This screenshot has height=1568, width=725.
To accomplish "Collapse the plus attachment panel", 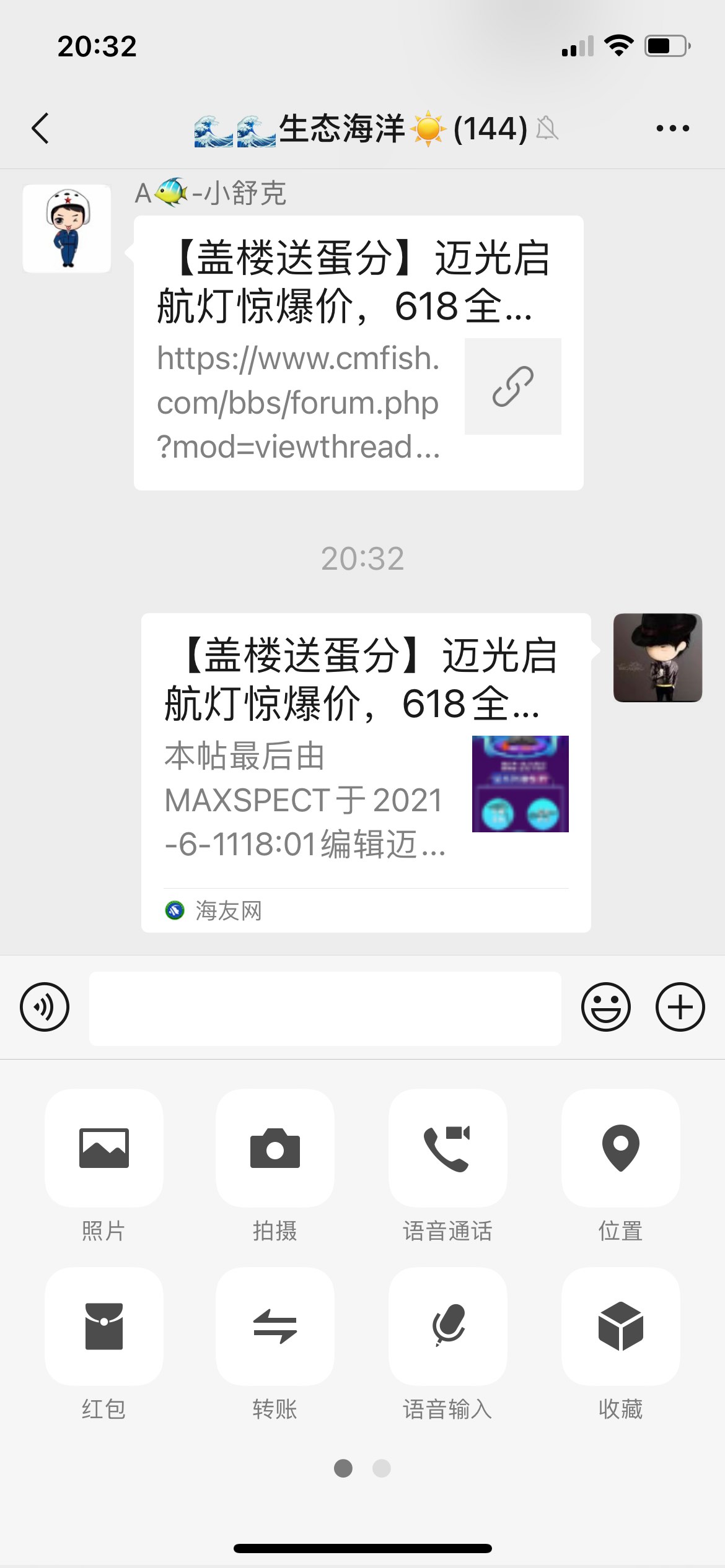I will click(680, 1006).
